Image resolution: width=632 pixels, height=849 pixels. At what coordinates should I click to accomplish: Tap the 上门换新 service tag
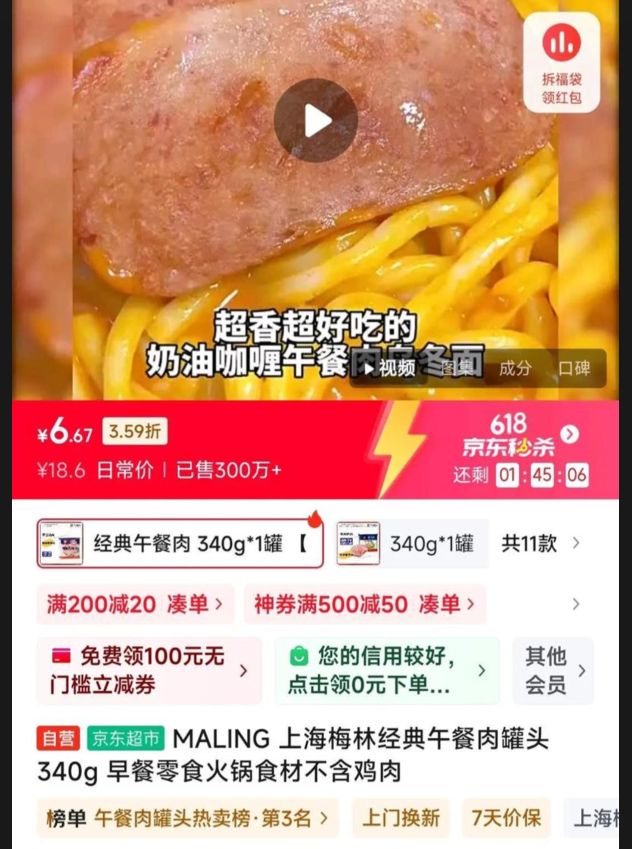[400, 818]
